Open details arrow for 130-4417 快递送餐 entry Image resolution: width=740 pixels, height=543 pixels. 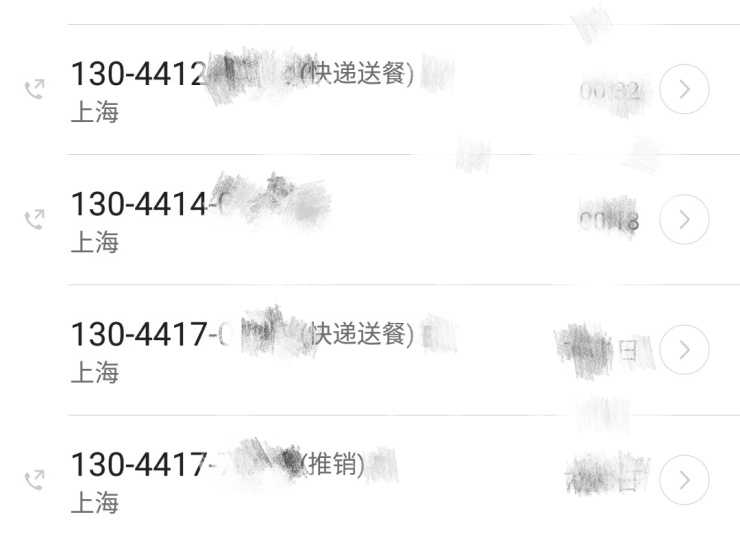coord(684,349)
